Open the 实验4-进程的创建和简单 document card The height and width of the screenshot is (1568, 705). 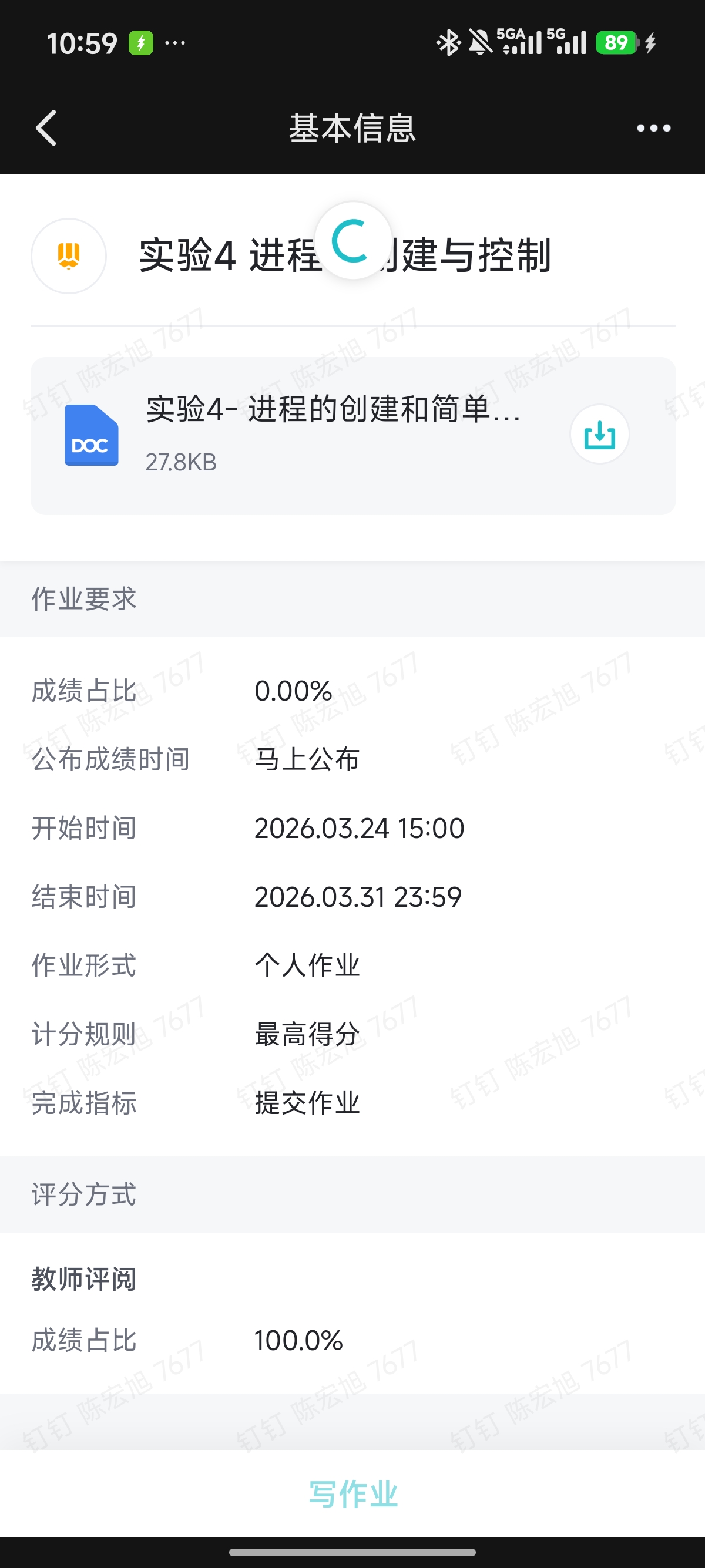click(353, 436)
